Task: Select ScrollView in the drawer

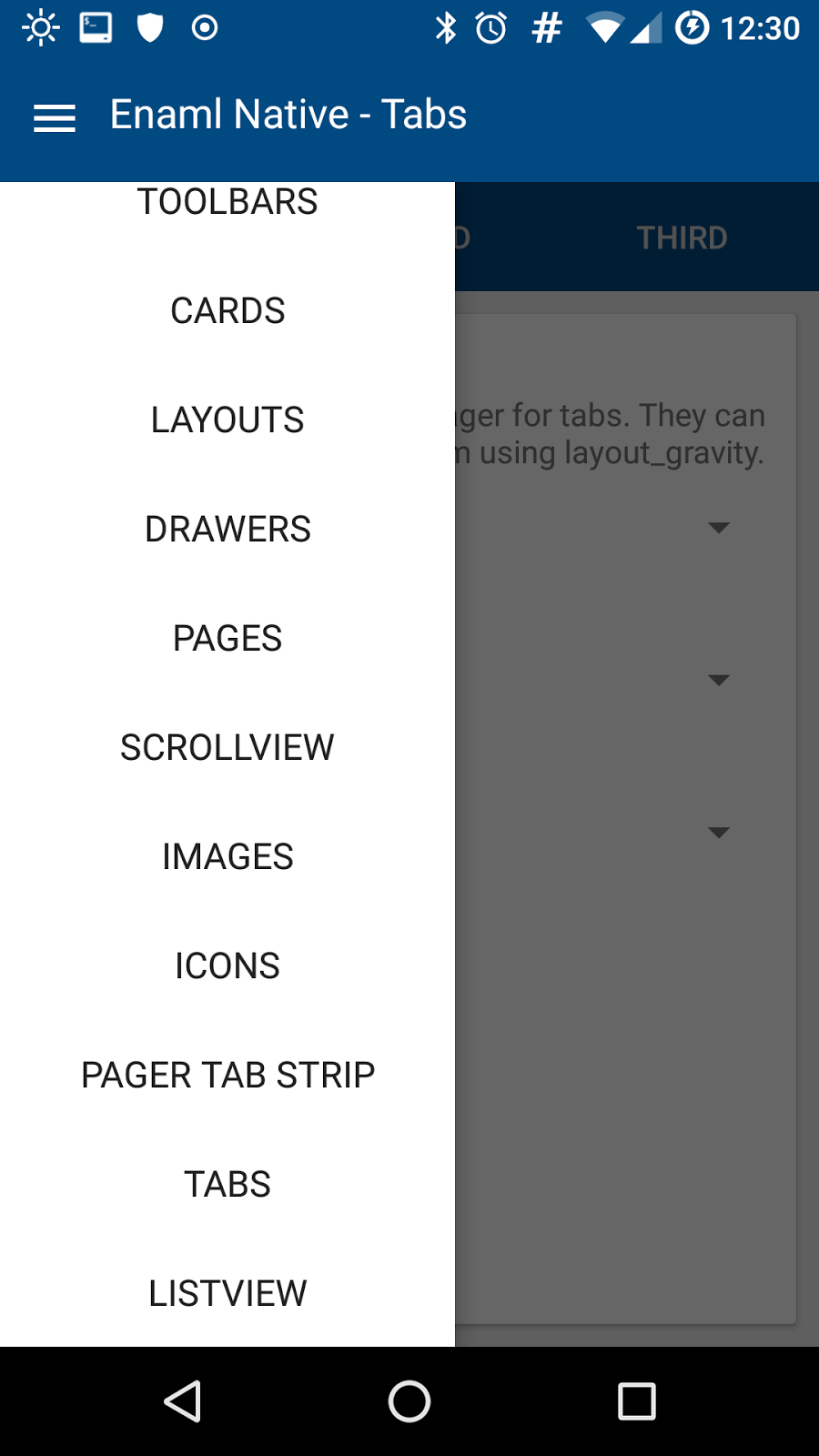Action: pos(227,748)
